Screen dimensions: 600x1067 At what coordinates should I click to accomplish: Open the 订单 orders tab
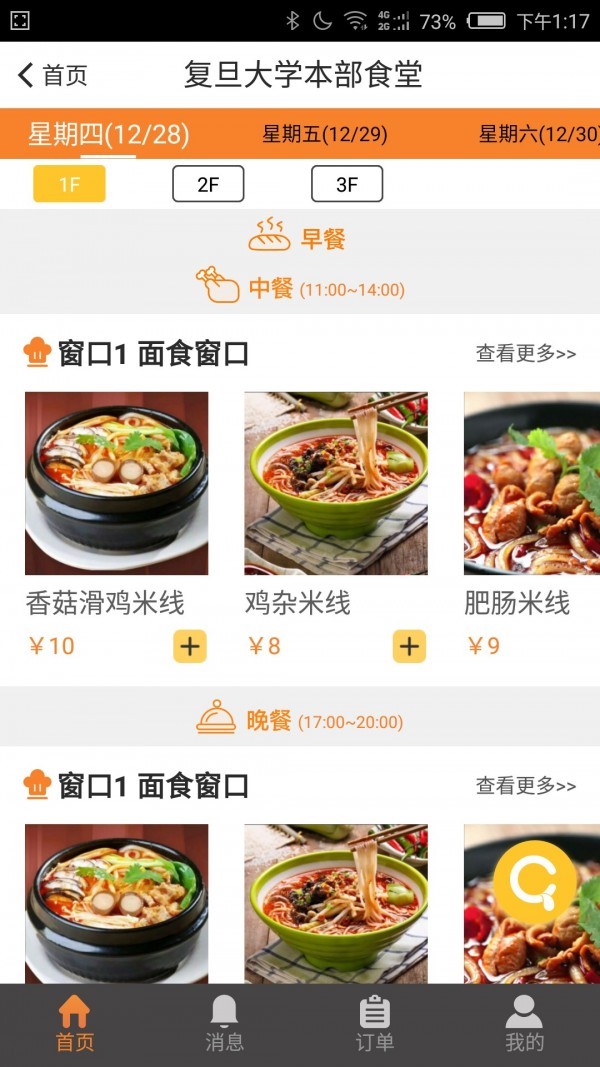374,1025
